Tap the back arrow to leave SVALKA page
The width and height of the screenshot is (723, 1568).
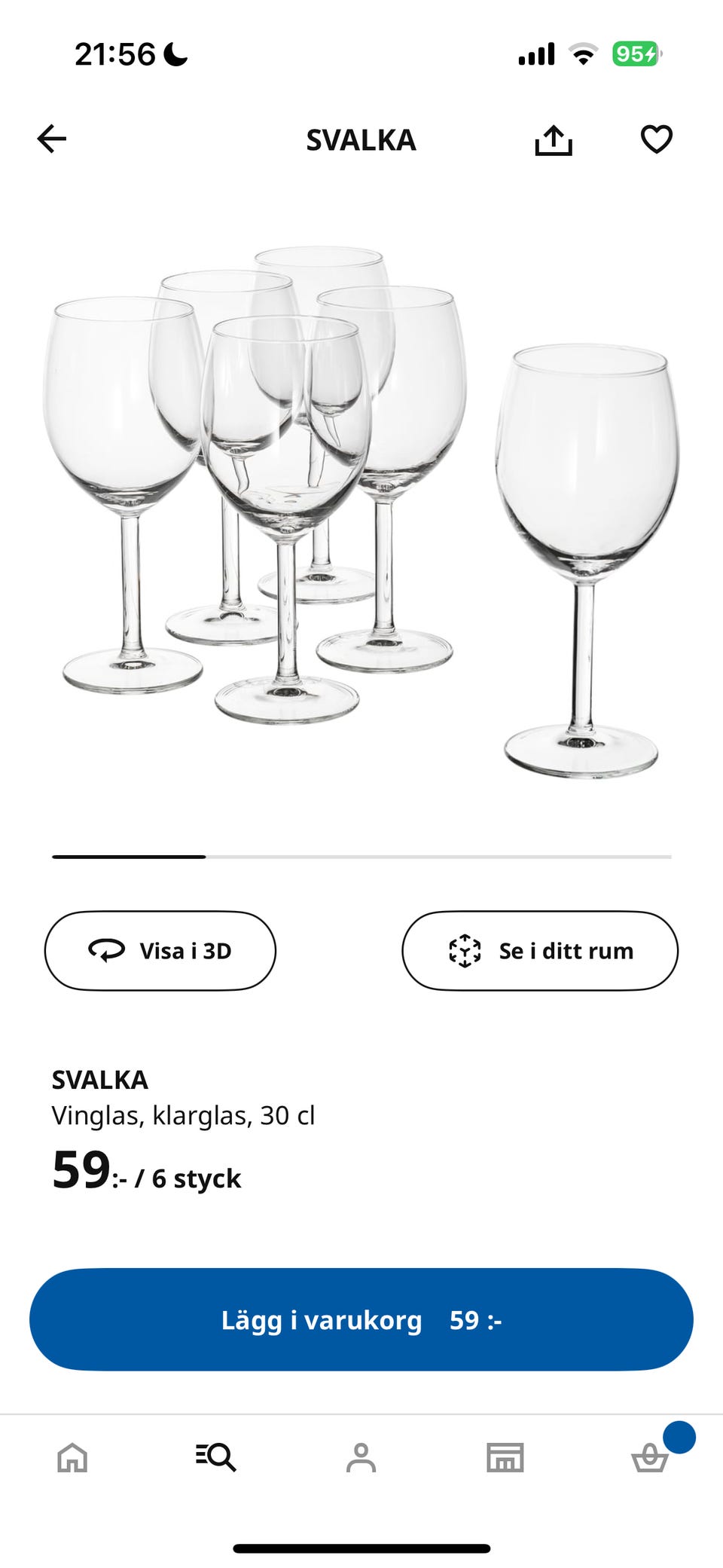[x=50, y=139]
